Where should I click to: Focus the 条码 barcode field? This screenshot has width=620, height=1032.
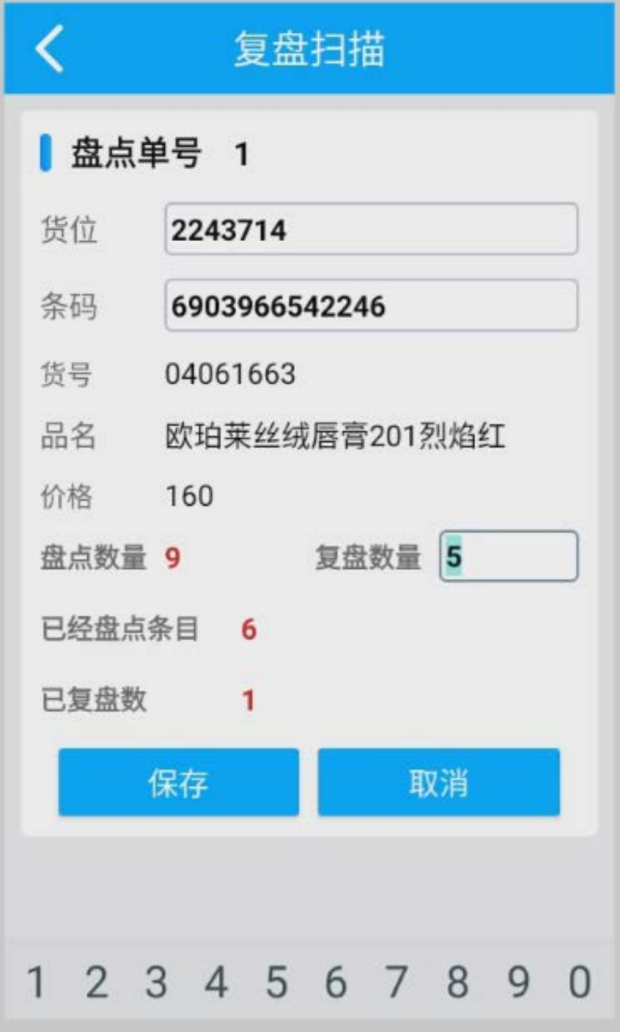[x=371, y=306]
